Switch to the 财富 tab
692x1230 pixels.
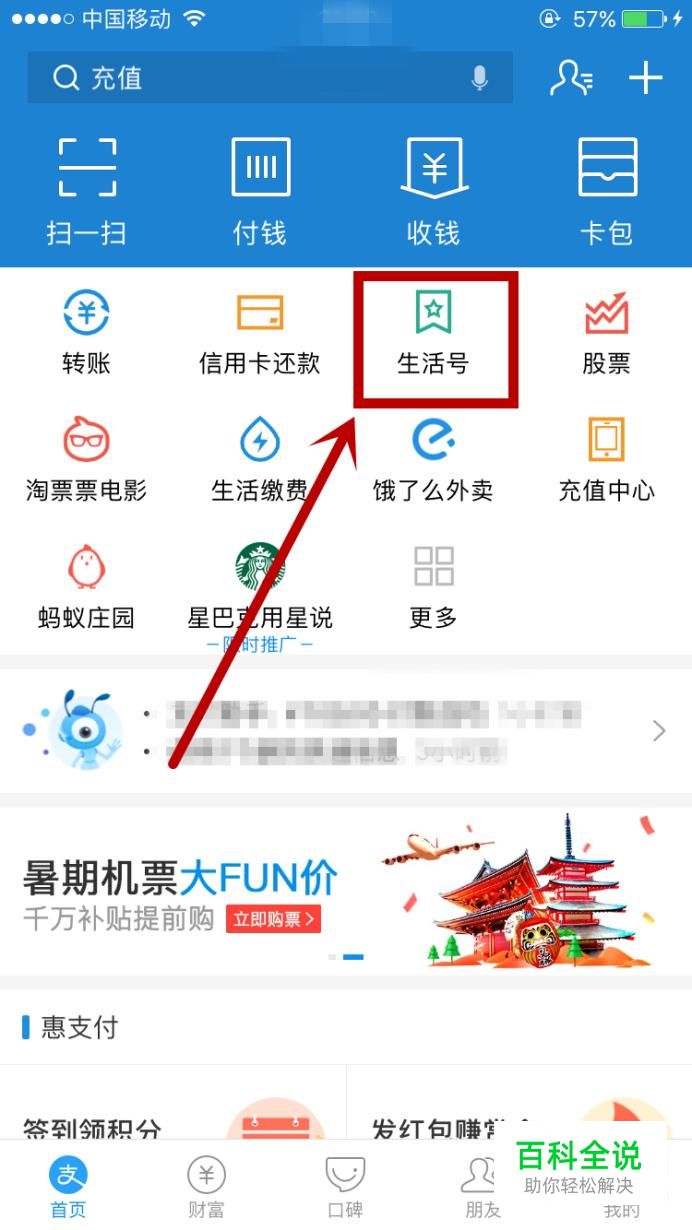pos(206,1187)
